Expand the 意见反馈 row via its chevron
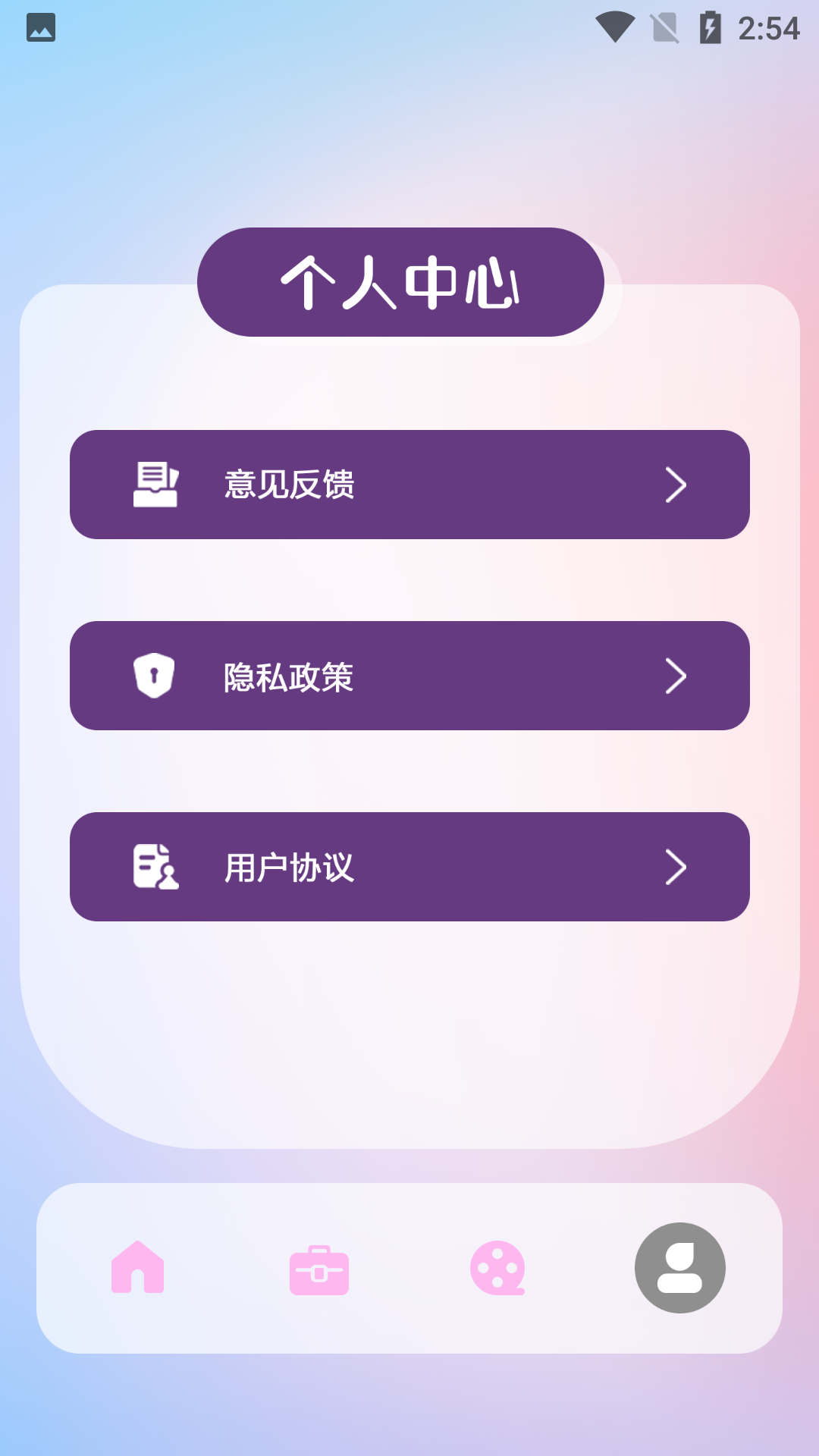Screen dimensions: 819x1456 tap(677, 485)
